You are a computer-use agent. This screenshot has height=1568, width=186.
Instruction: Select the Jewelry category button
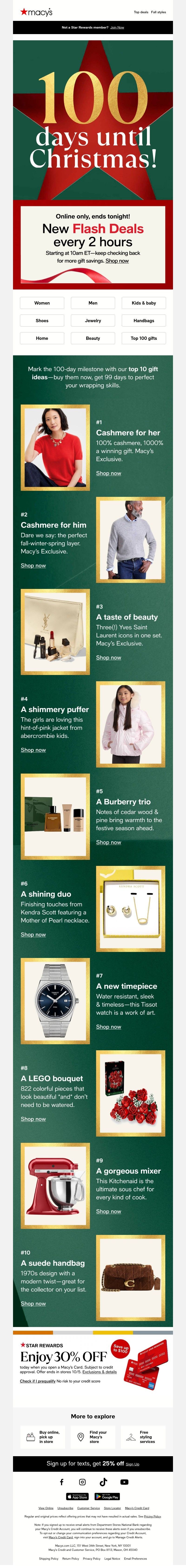pos(93,320)
